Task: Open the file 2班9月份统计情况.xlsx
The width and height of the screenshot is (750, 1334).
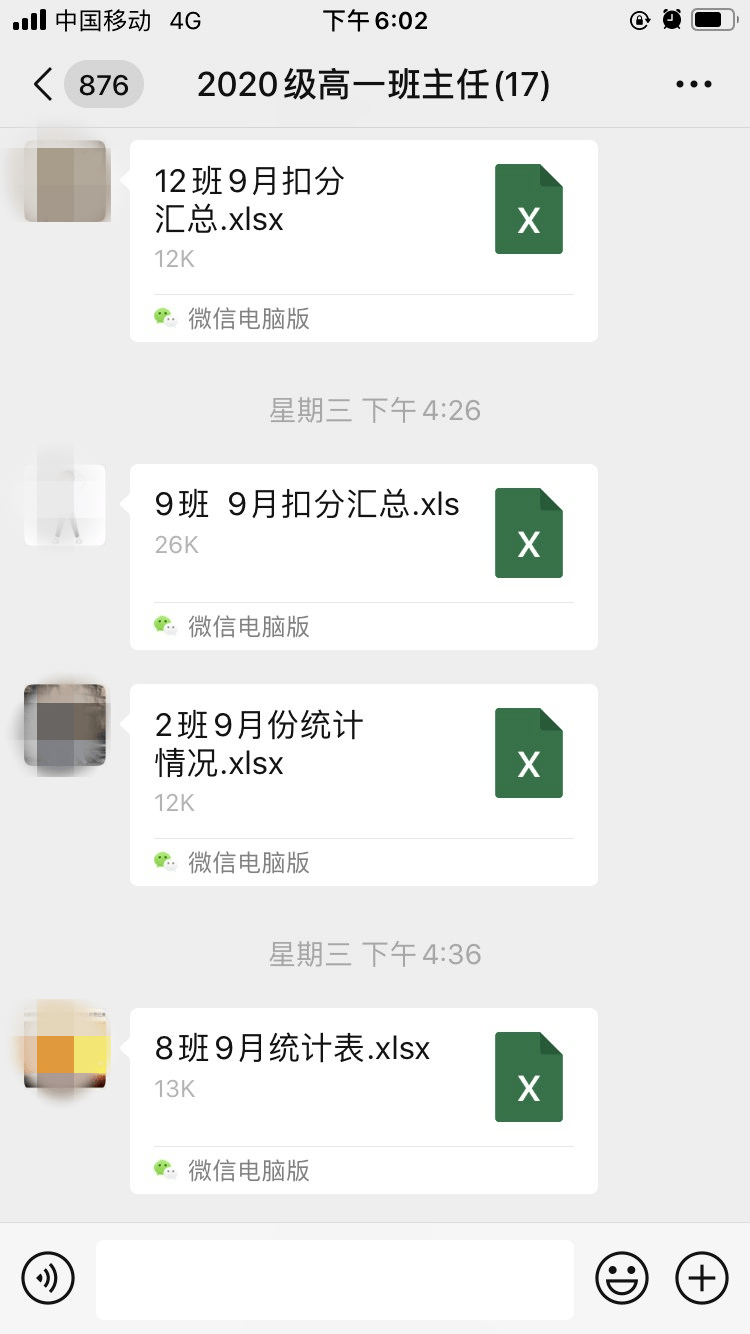Action: 364,785
